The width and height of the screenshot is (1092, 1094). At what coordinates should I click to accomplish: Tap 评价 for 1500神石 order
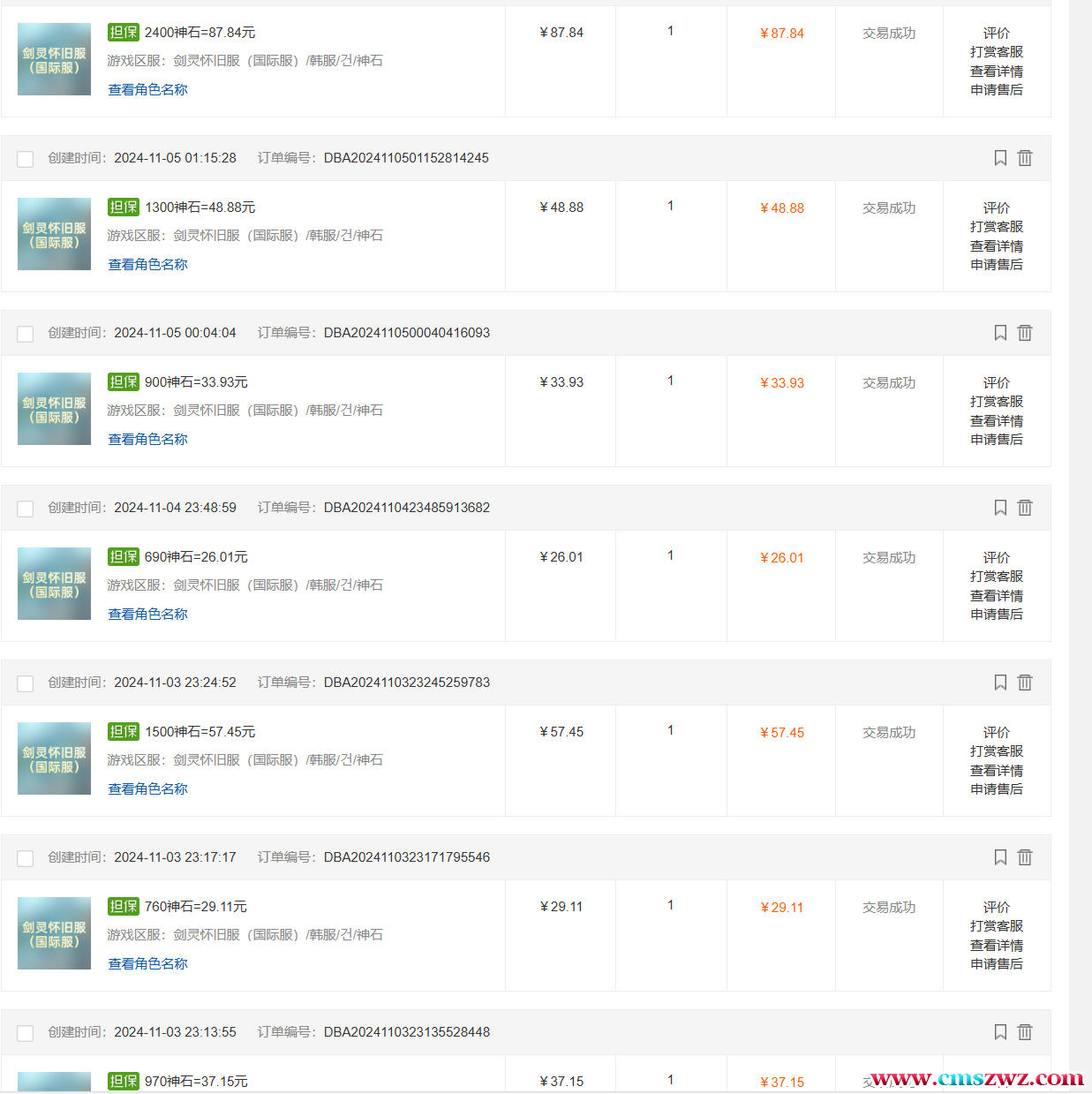coord(996,732)
